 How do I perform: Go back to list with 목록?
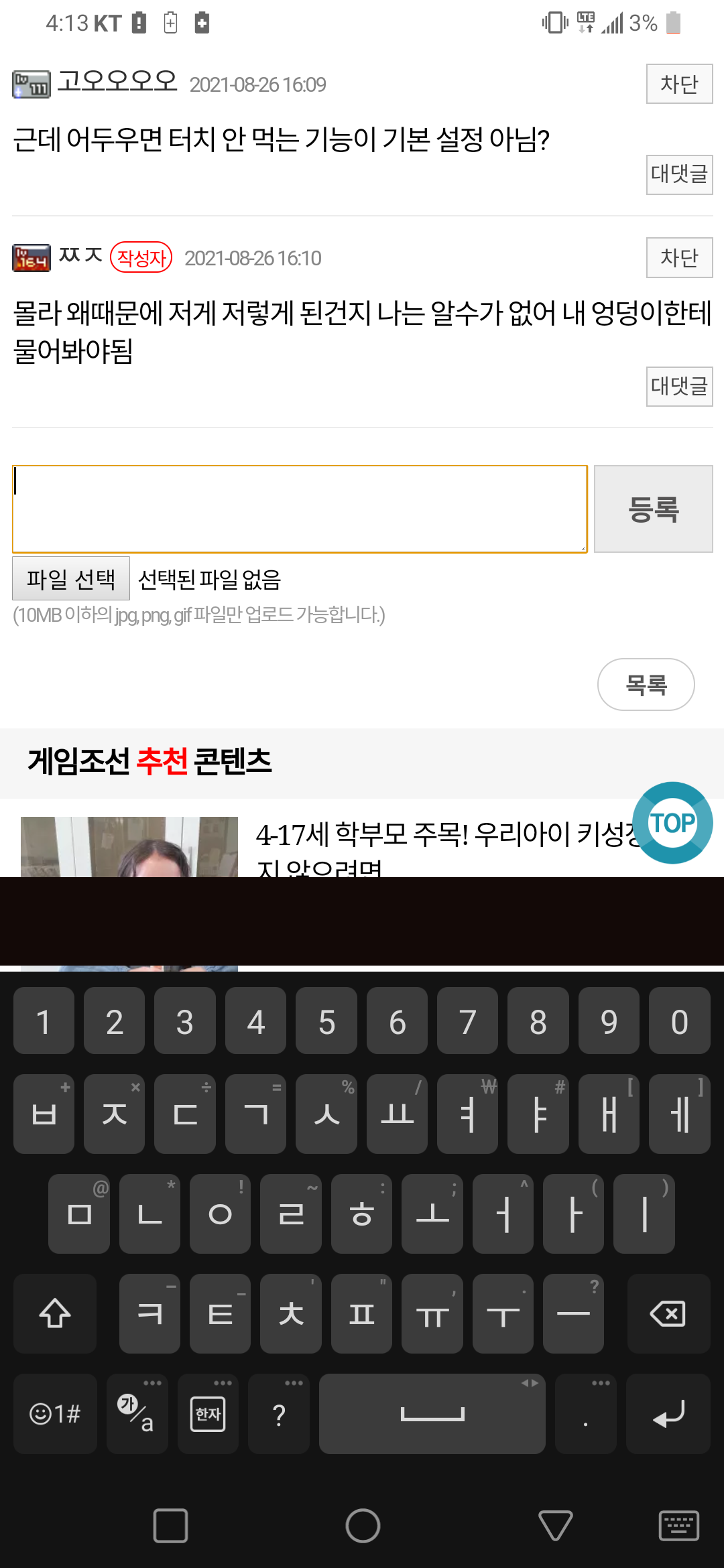(646, 684)
